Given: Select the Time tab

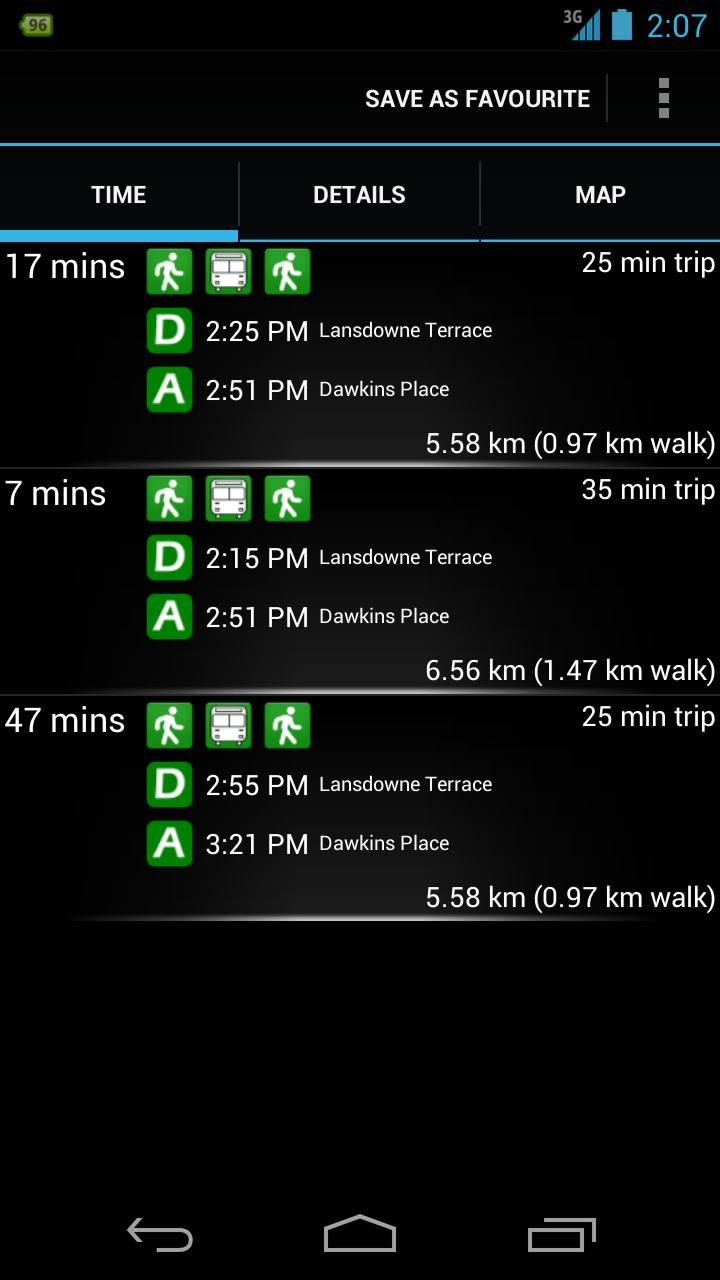Looking at the screenshot, I should click(119, 195).
